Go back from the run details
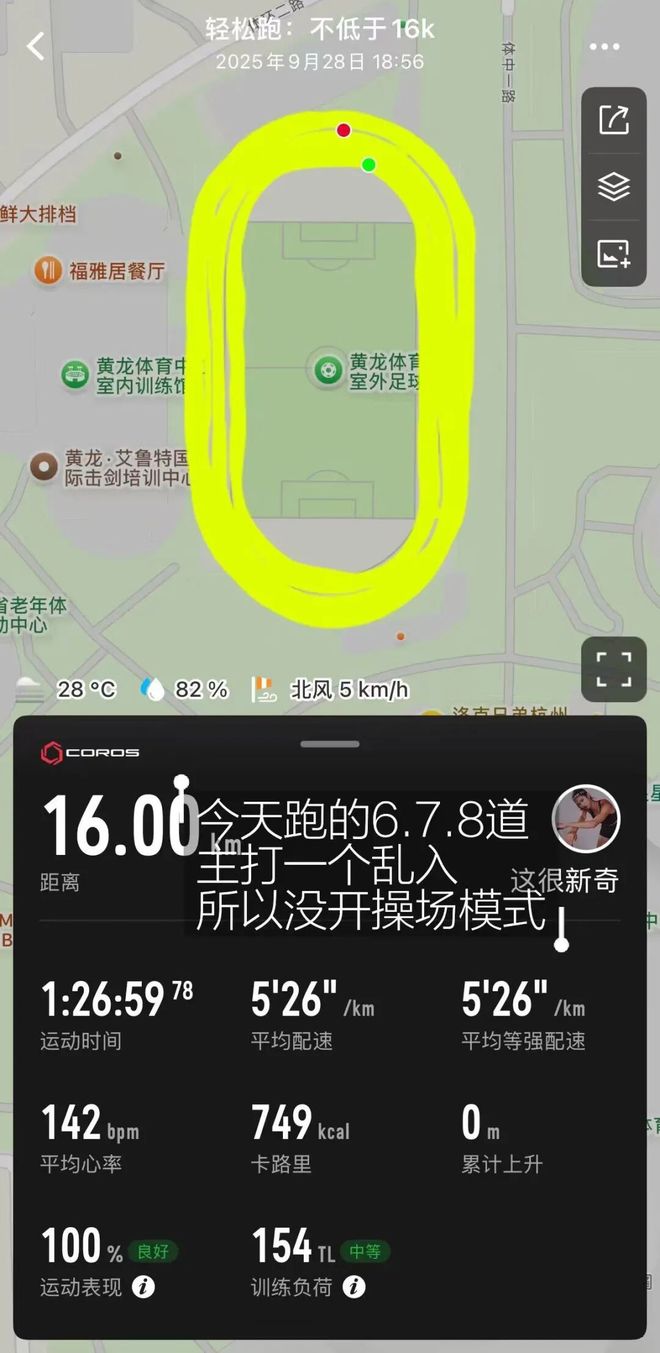 point(36,46)
